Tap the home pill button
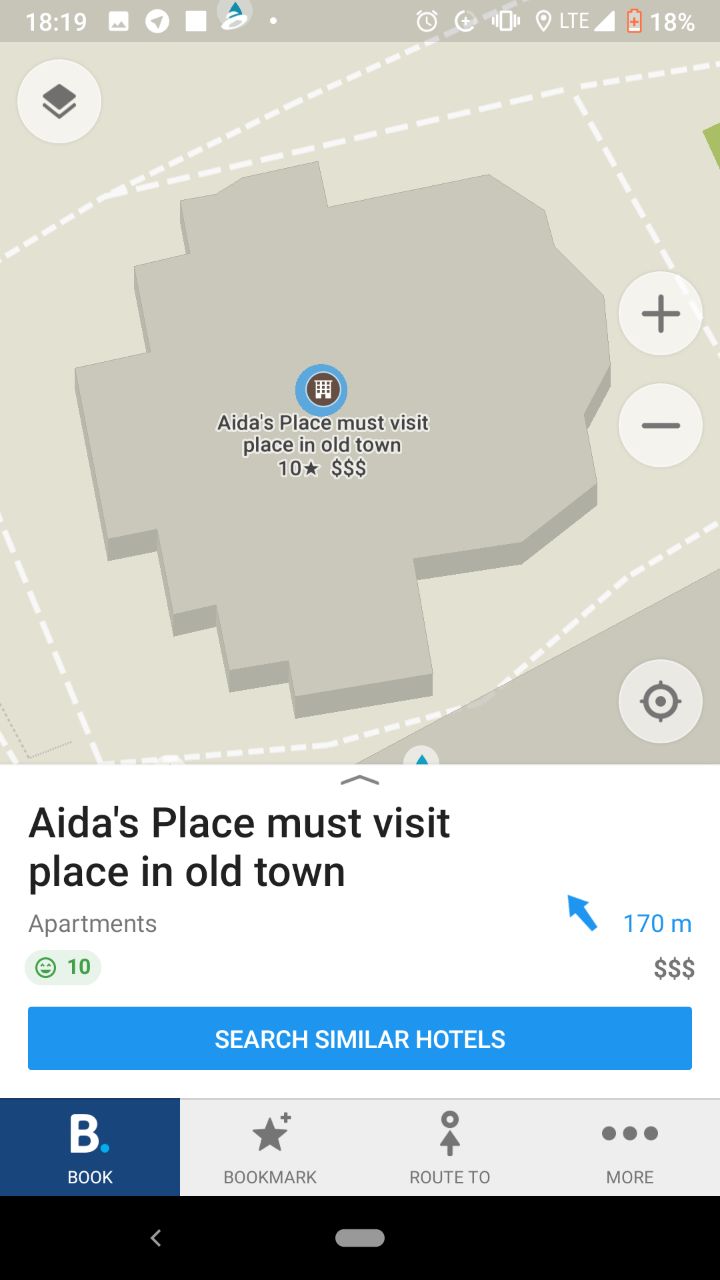This screenshot has width=720, height=1280. [360, 1238]
